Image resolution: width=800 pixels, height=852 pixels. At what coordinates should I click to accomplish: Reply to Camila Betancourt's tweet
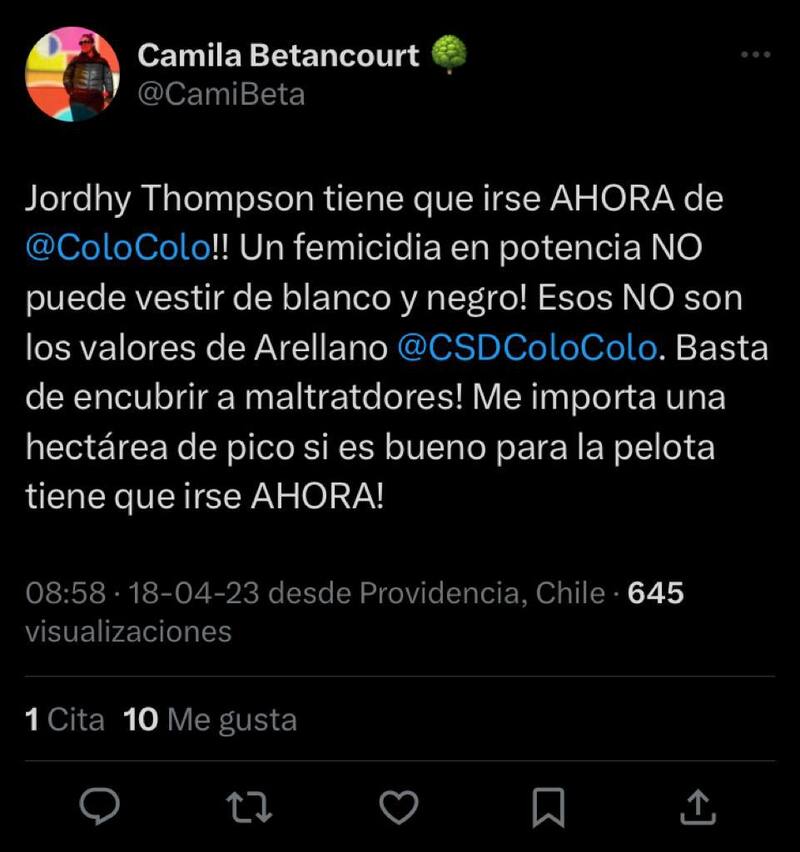pyautogui.click(x=99, y=804)
